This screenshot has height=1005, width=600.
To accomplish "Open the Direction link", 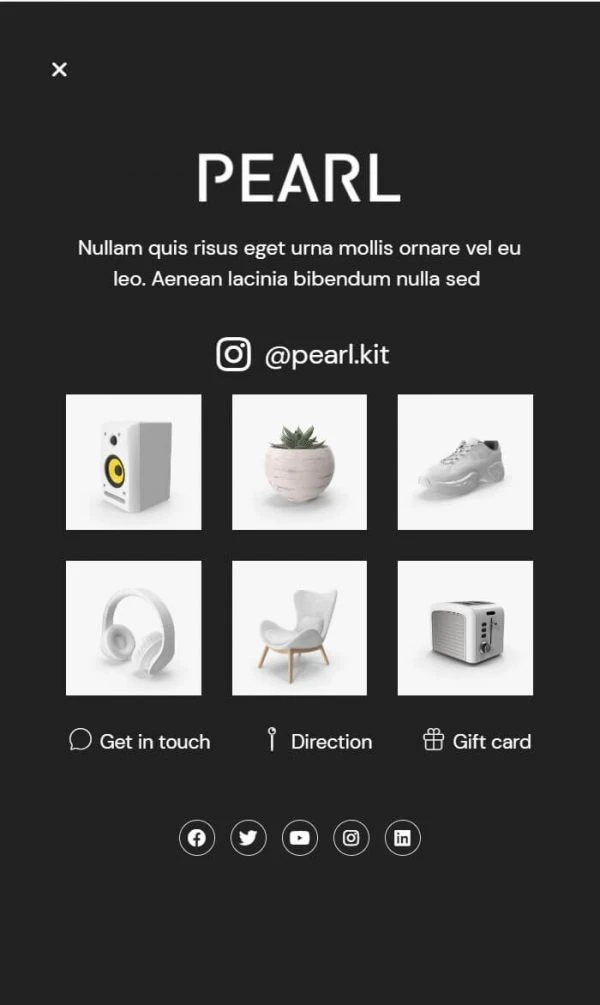I will pyautogui.click(x=319, y=741).
